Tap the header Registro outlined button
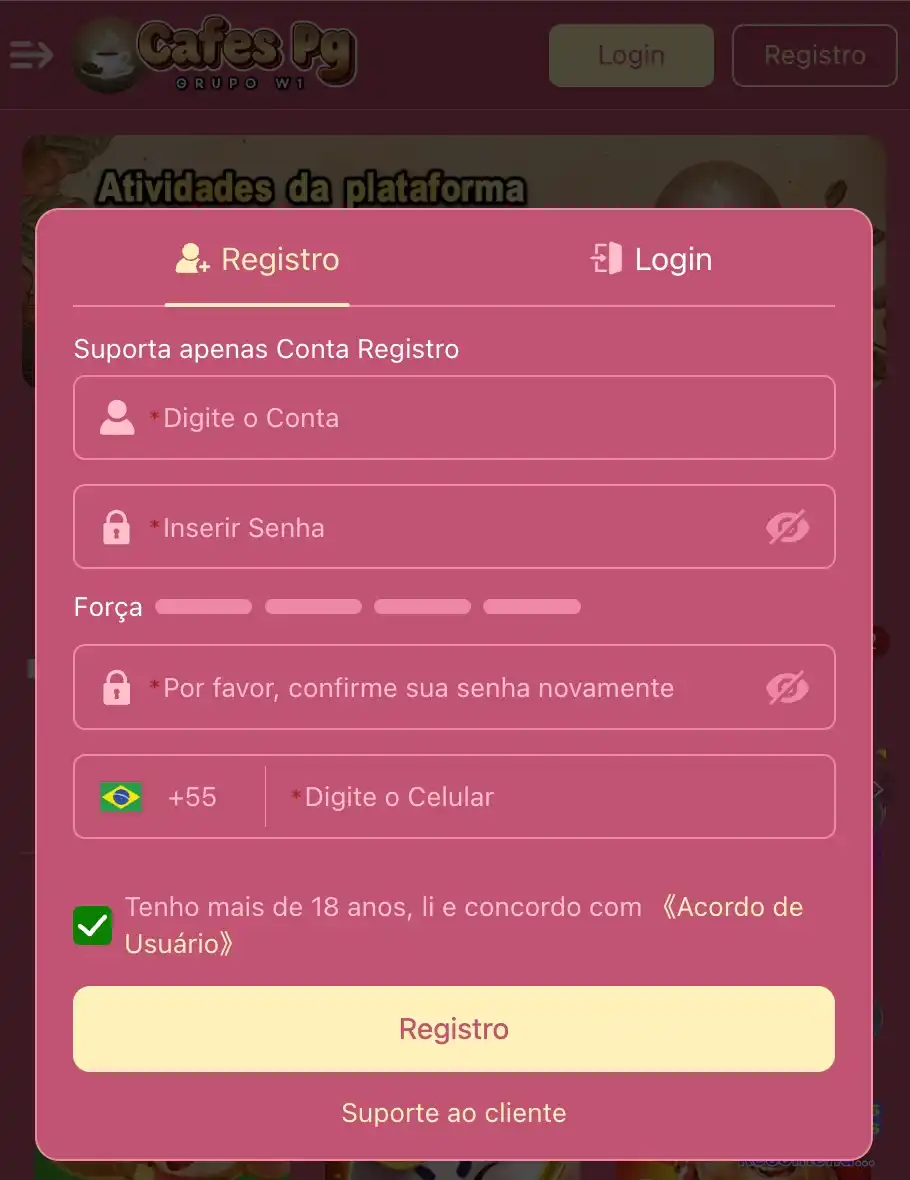 tap(814, 55)
